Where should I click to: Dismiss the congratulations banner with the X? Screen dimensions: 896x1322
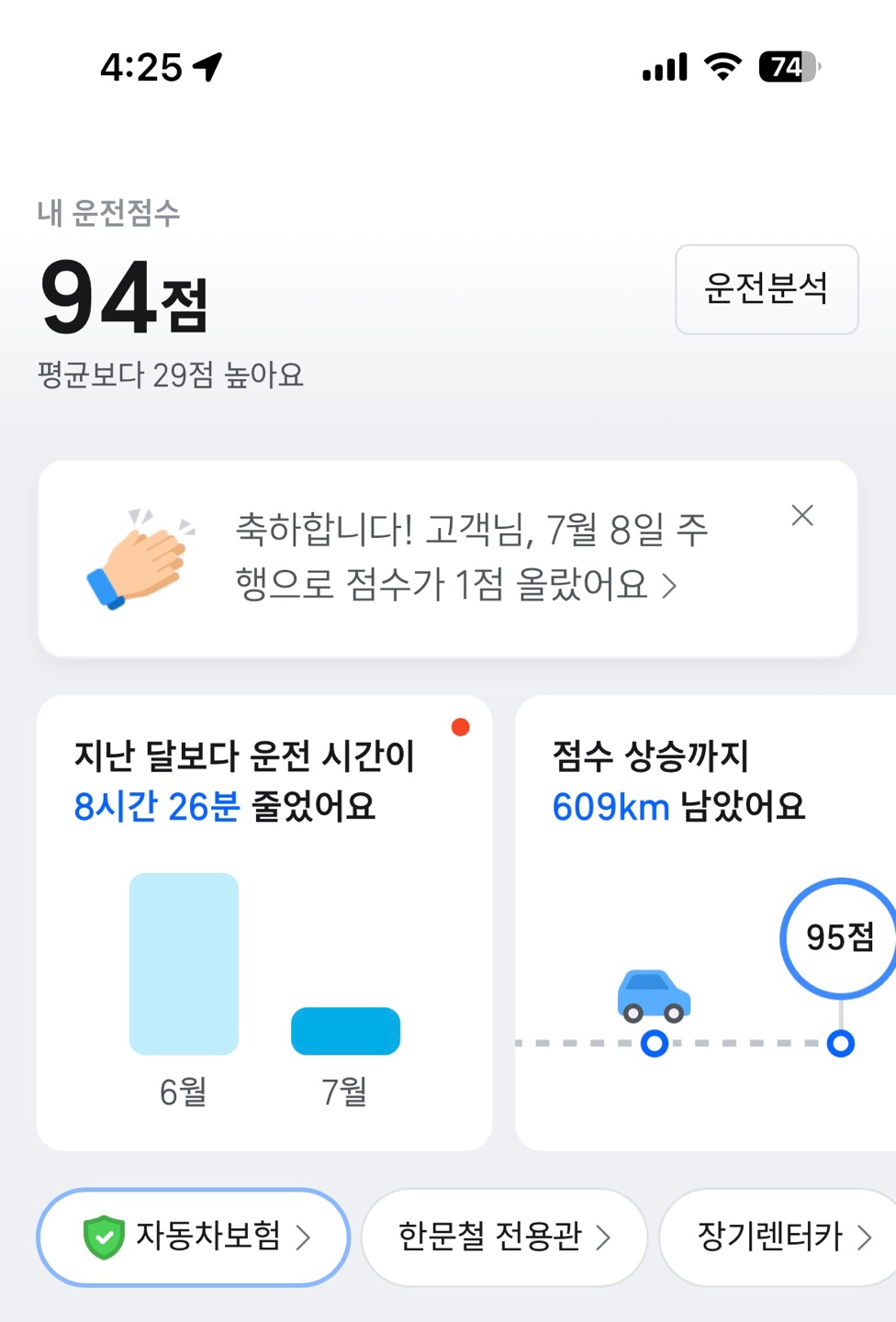802,516
